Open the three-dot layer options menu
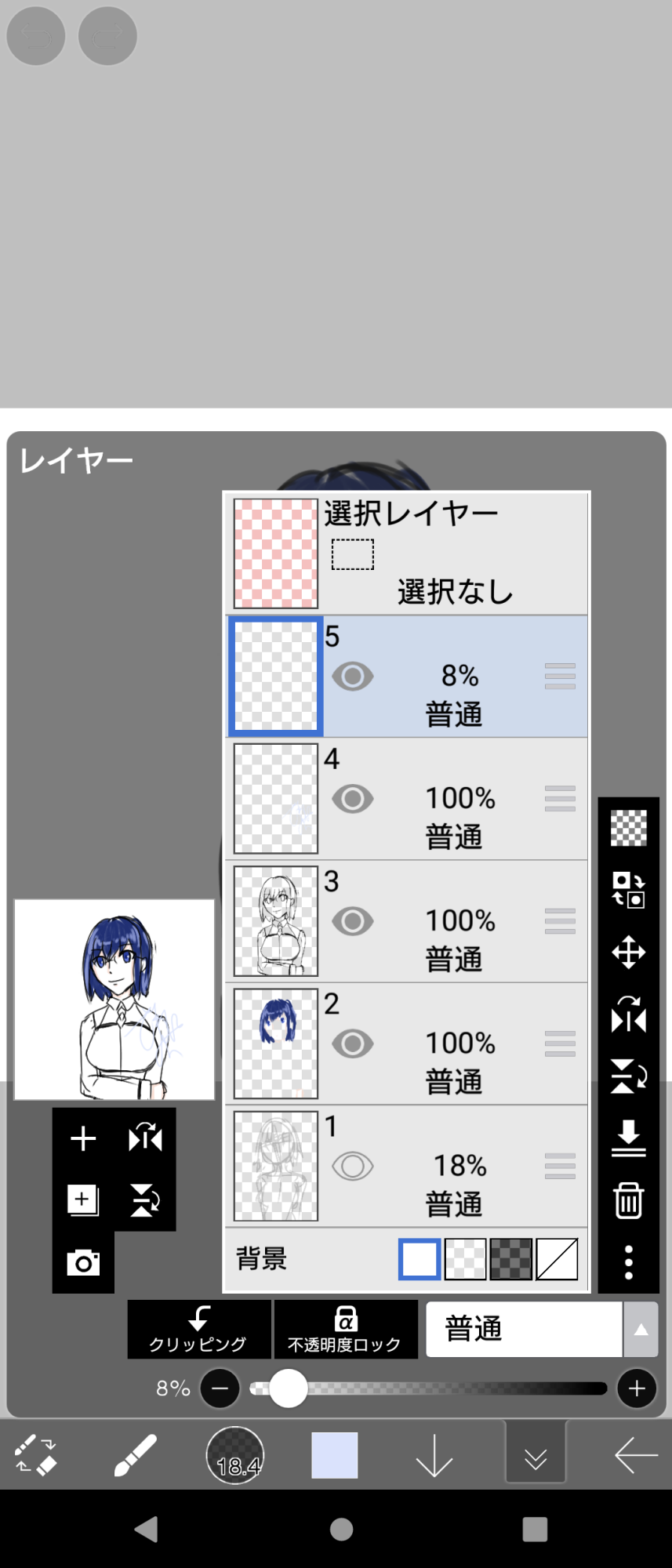The height and width of the screenshot is (1568, 672). tap(628, 1262)
